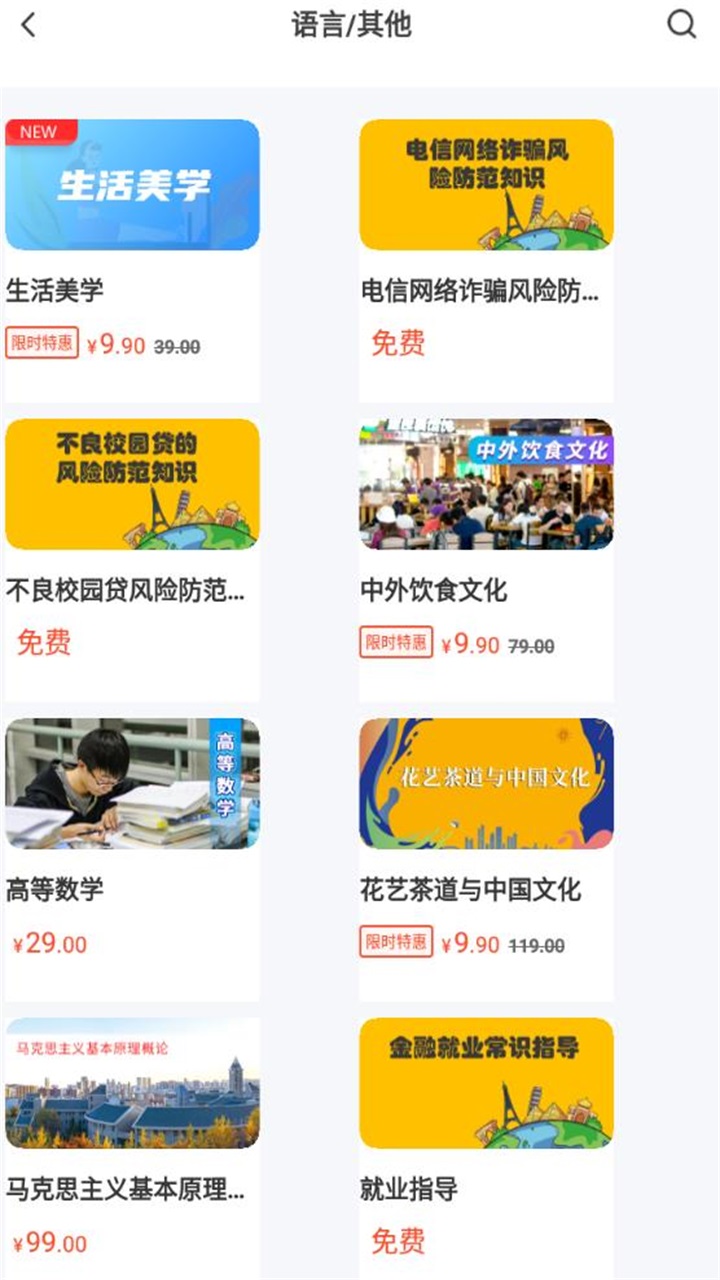Image resolution: width=720 pixels, height=1280 pixels.
Task: Go back using the arrow icon
Action: [x=28, y=25]
